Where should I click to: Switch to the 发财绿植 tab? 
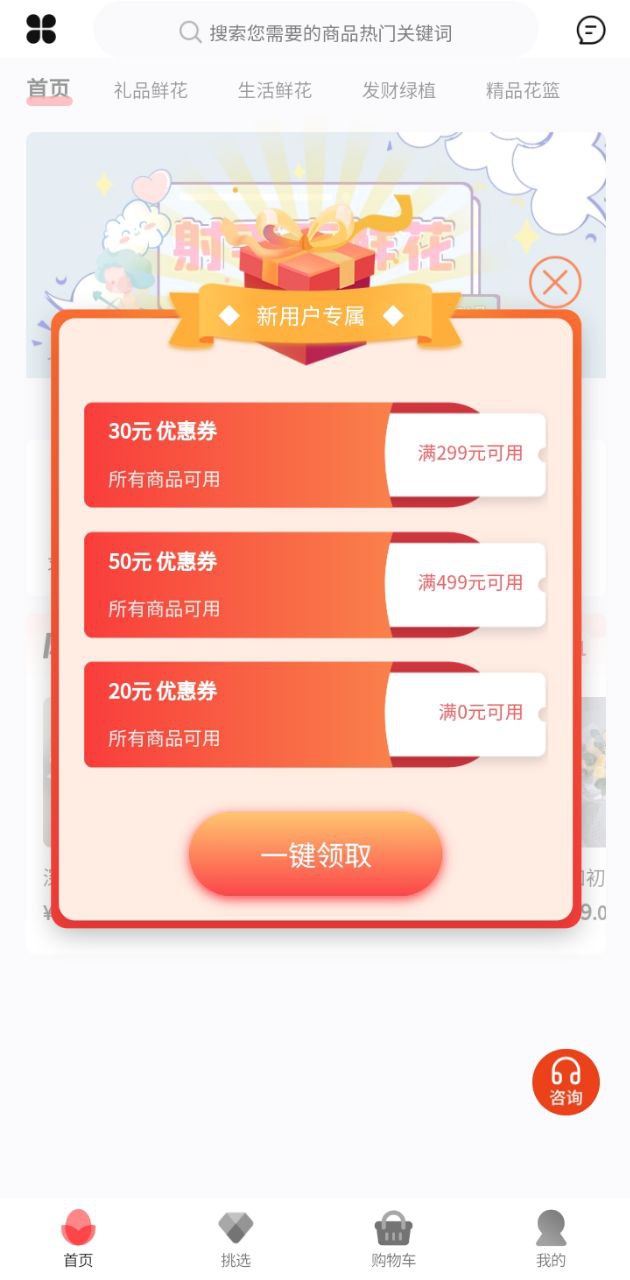pyautogui.click(x=399, y=90)
